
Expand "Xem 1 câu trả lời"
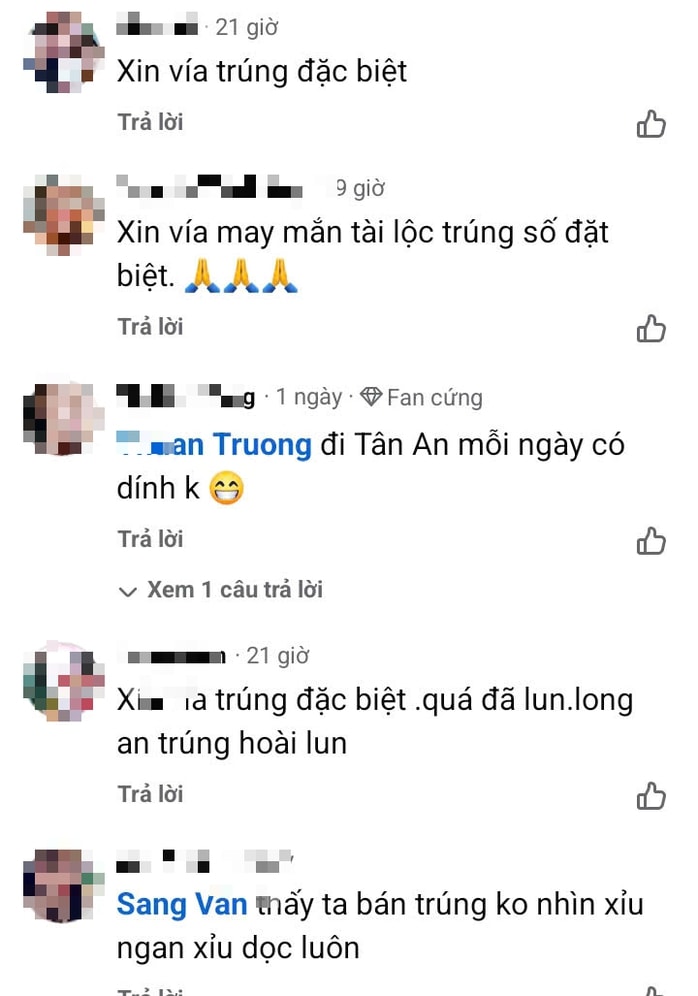(221, 590)
